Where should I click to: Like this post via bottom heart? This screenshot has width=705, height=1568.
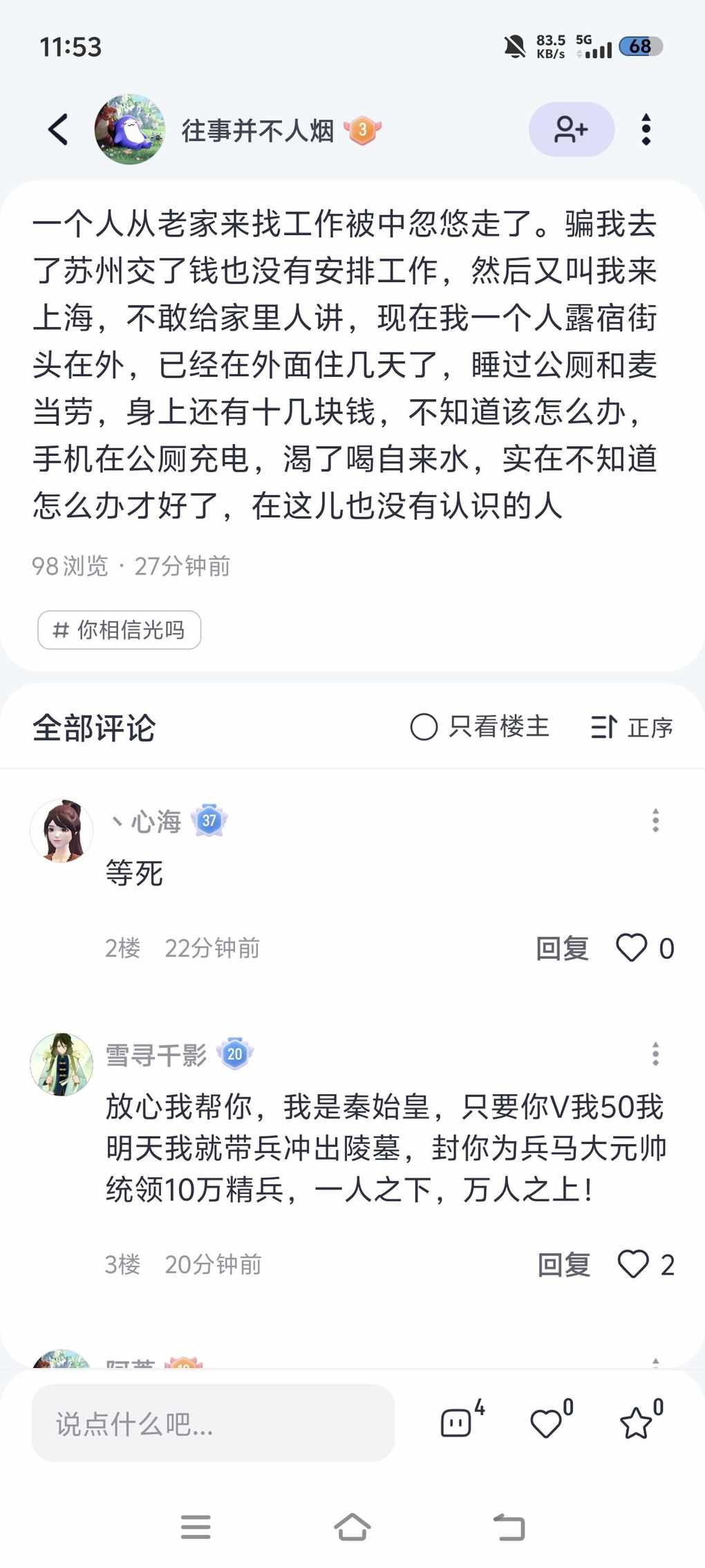(x=546, y=1423)
